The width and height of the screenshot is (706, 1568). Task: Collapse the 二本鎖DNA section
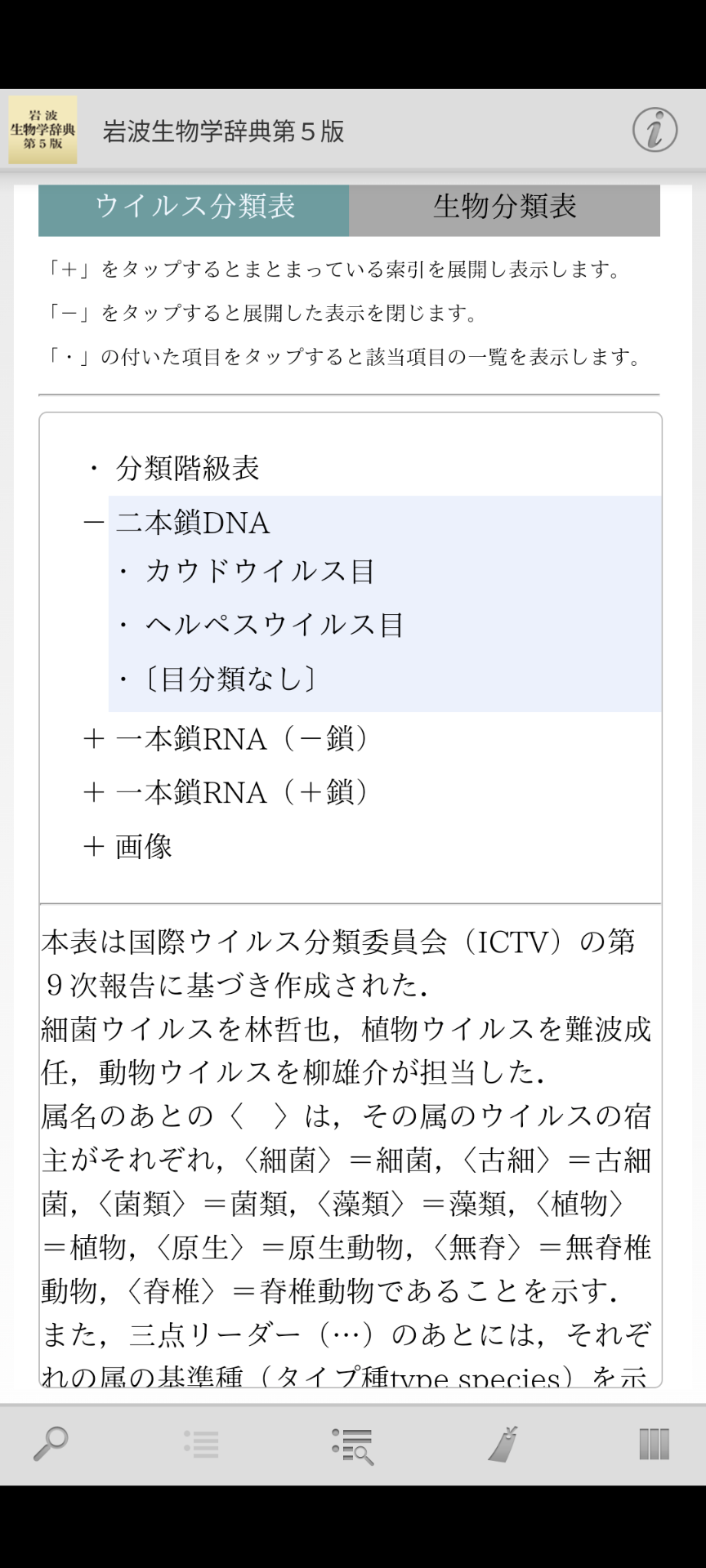(94, 523)
